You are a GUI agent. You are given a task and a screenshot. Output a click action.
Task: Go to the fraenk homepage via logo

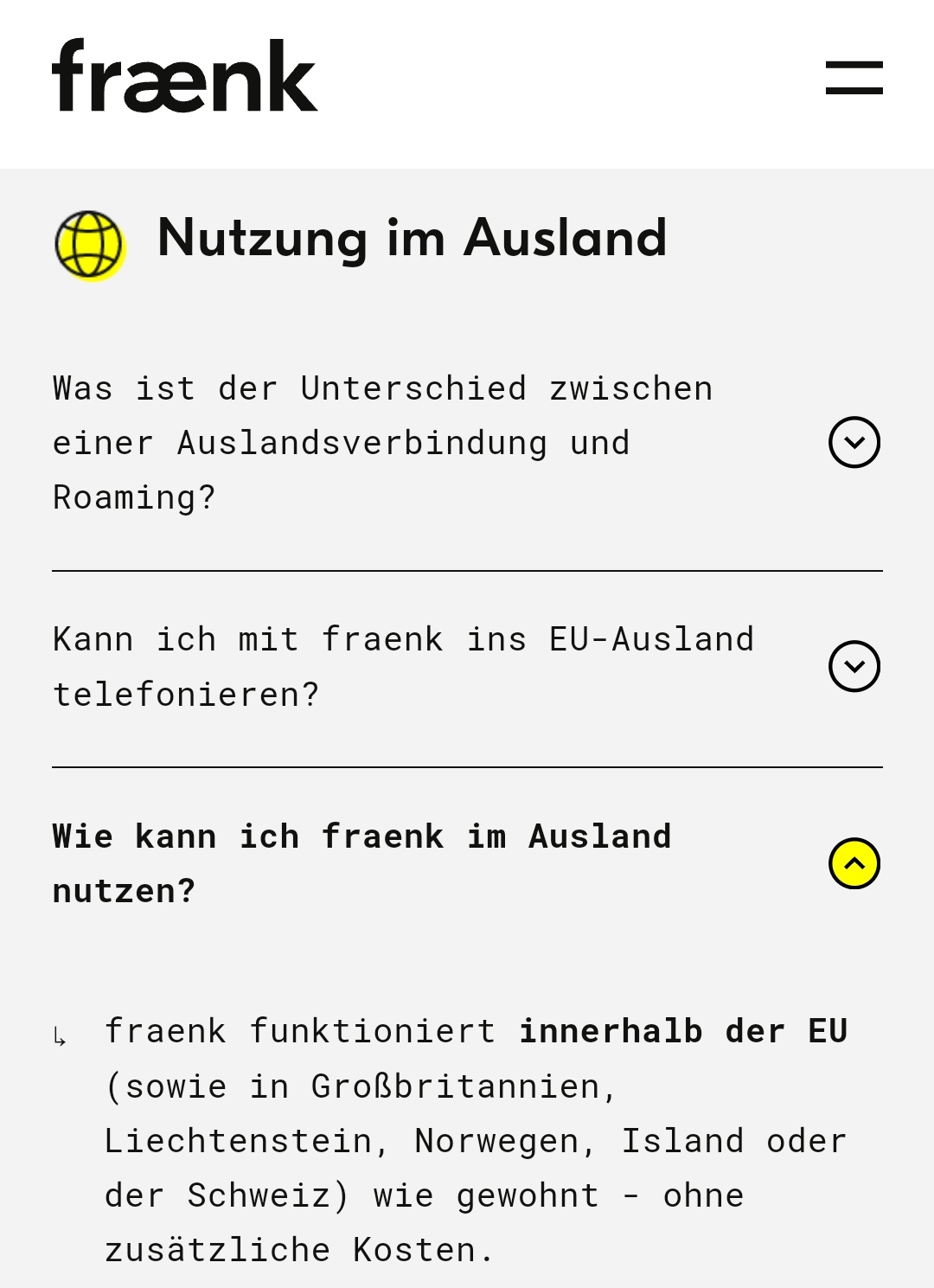[x=184, y=76]
